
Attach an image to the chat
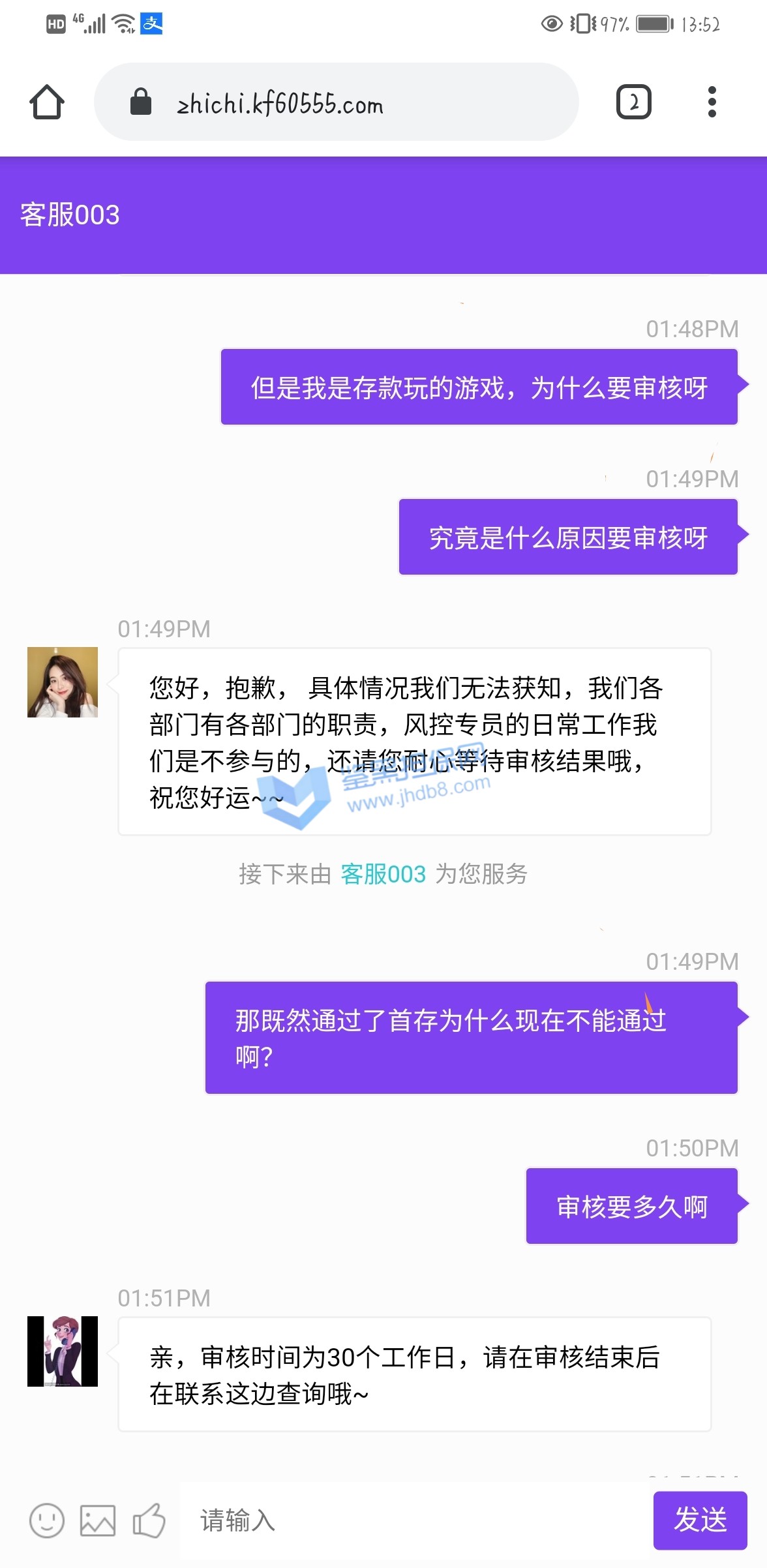pyautogui.click(x=98, y=1521)
